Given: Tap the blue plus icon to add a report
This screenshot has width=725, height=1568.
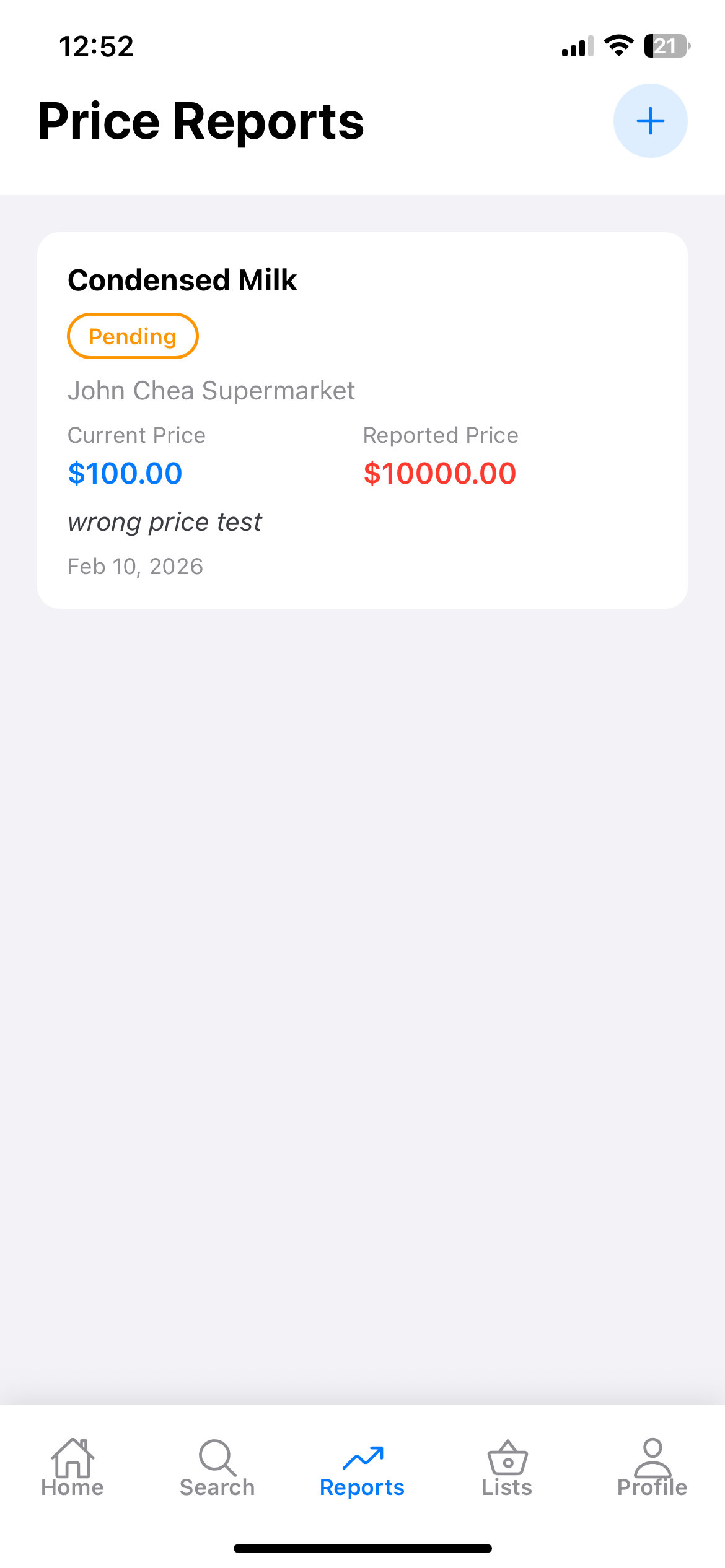Looking at the screenshot, I should [x=650, y=121].
